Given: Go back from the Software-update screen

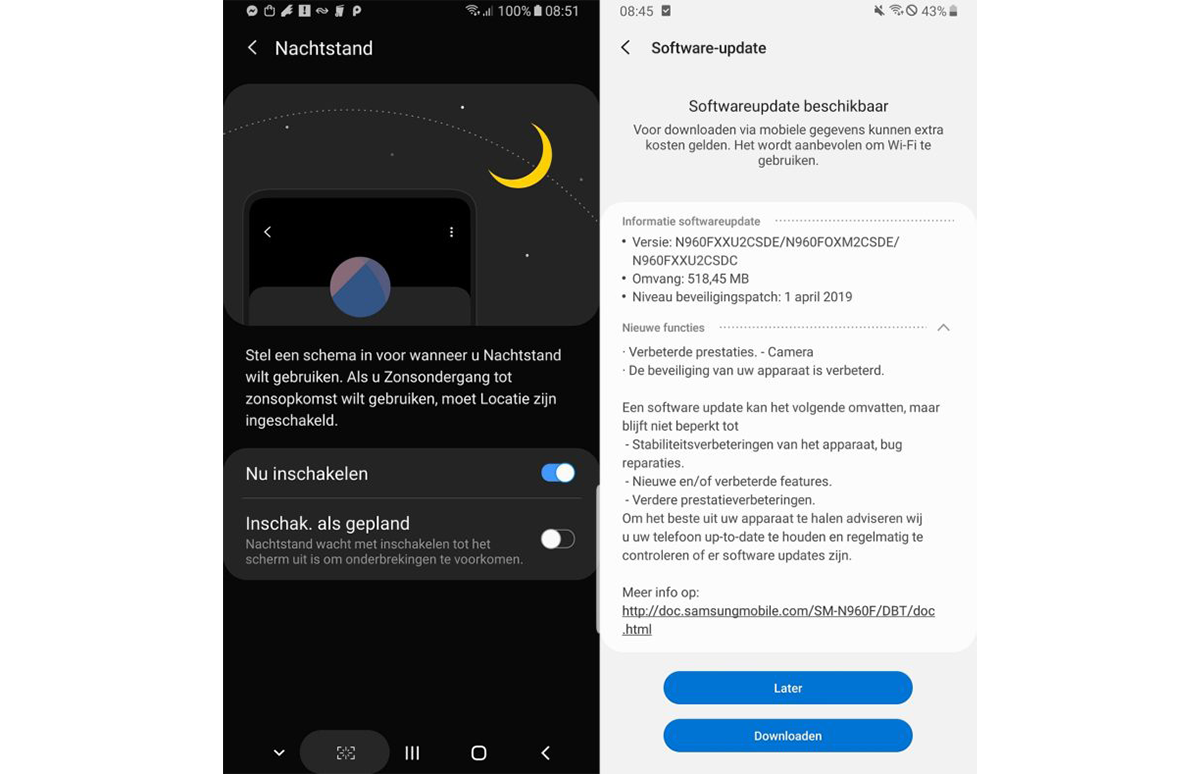Looking at the screenshot, I should point(626,48).
